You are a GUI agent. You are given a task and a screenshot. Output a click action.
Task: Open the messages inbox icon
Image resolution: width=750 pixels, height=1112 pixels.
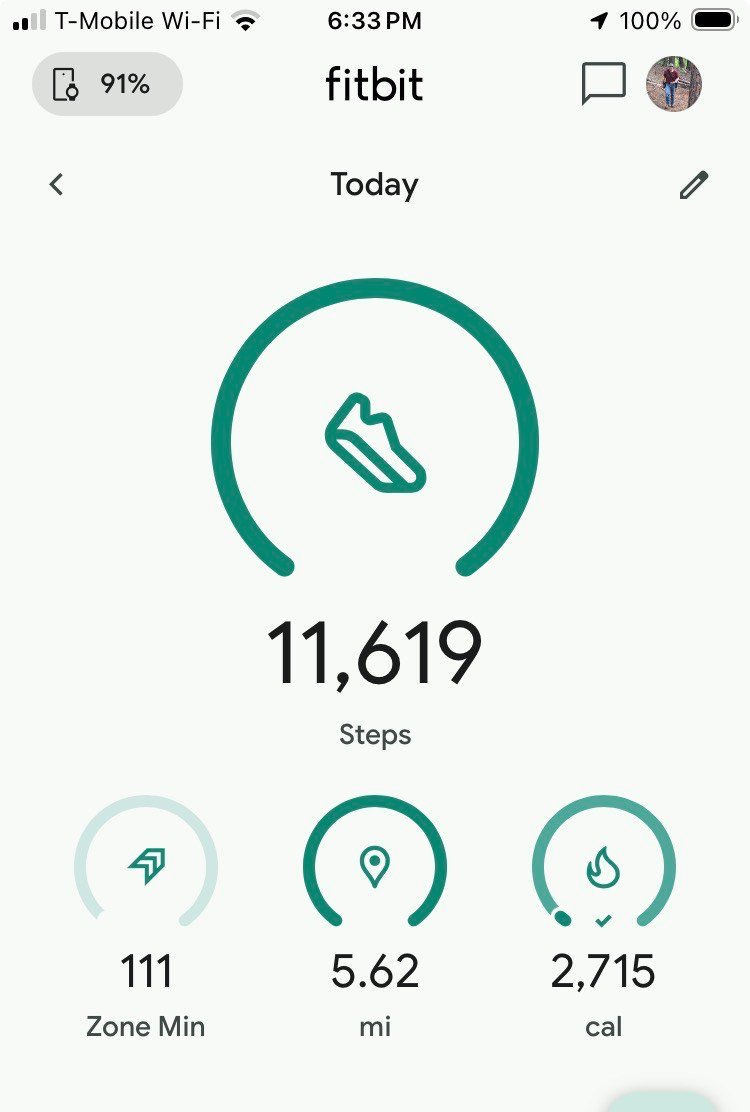point(603,84)
